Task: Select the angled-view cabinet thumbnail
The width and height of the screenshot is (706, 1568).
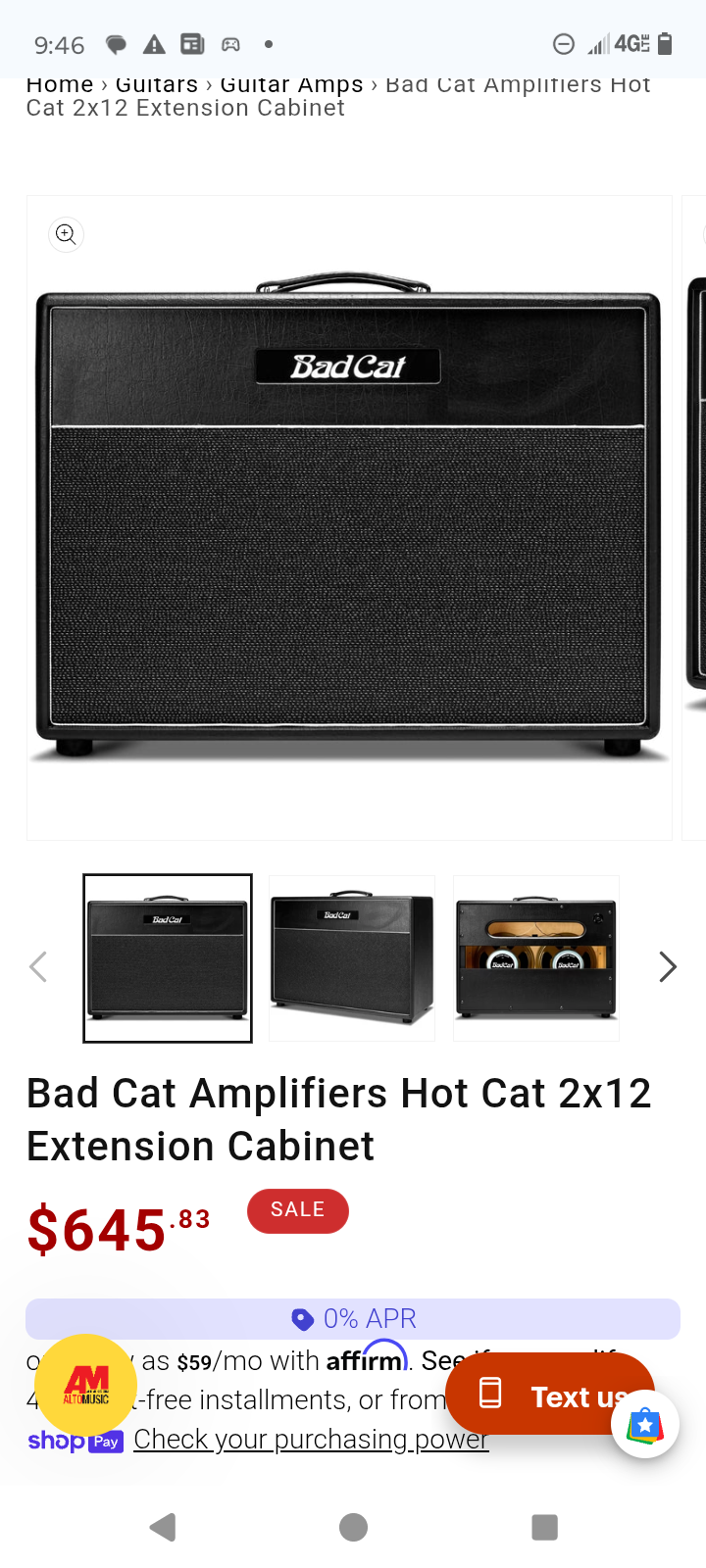Action: click(x=352, y=957)
